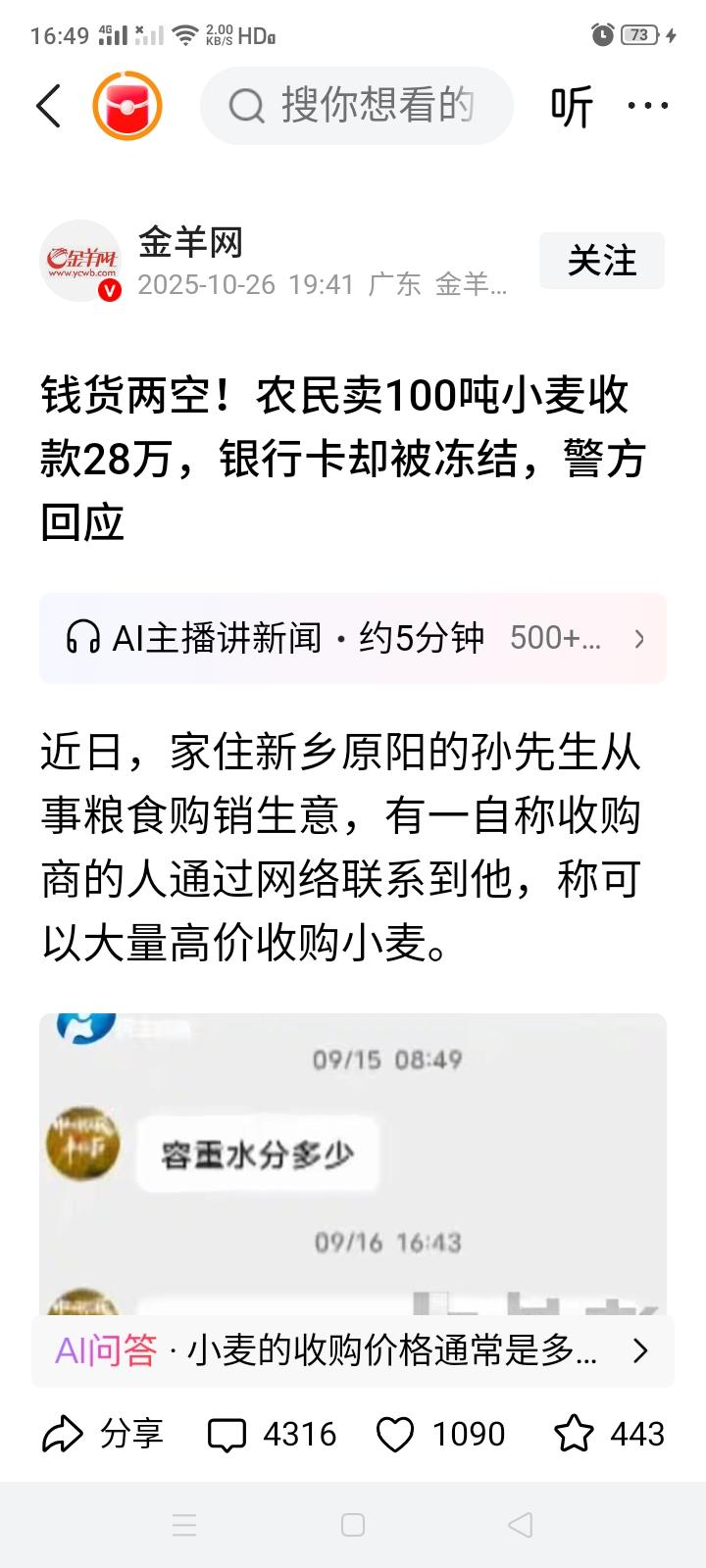Like the article with the heart icon
The height and width of the screenshot is (1568, 706).
click(398, 1434)
